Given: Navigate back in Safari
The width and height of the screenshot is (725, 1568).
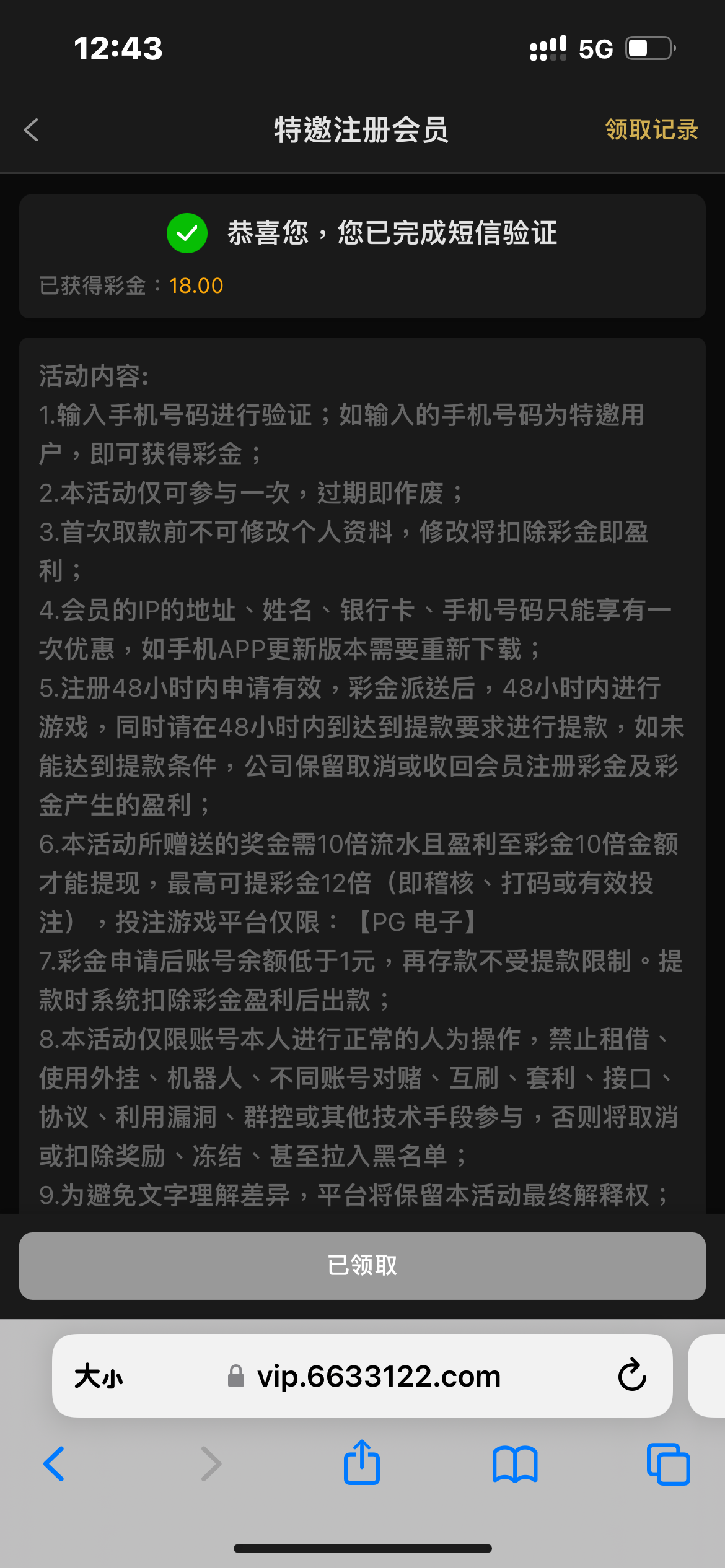Looking at the screenshot, I should (x=55, y=1464).
